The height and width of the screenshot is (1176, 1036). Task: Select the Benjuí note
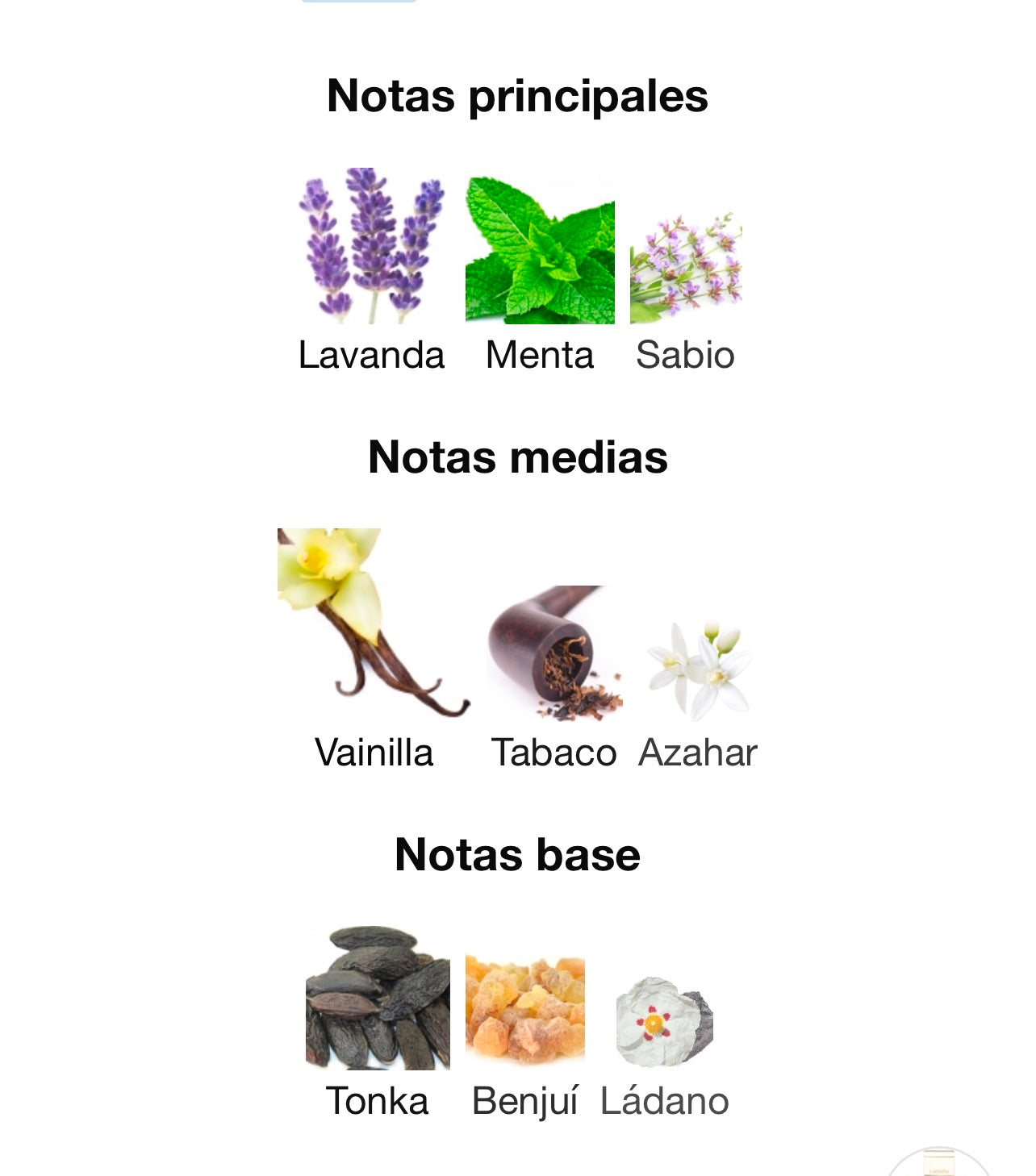[x=525, y=1010]
